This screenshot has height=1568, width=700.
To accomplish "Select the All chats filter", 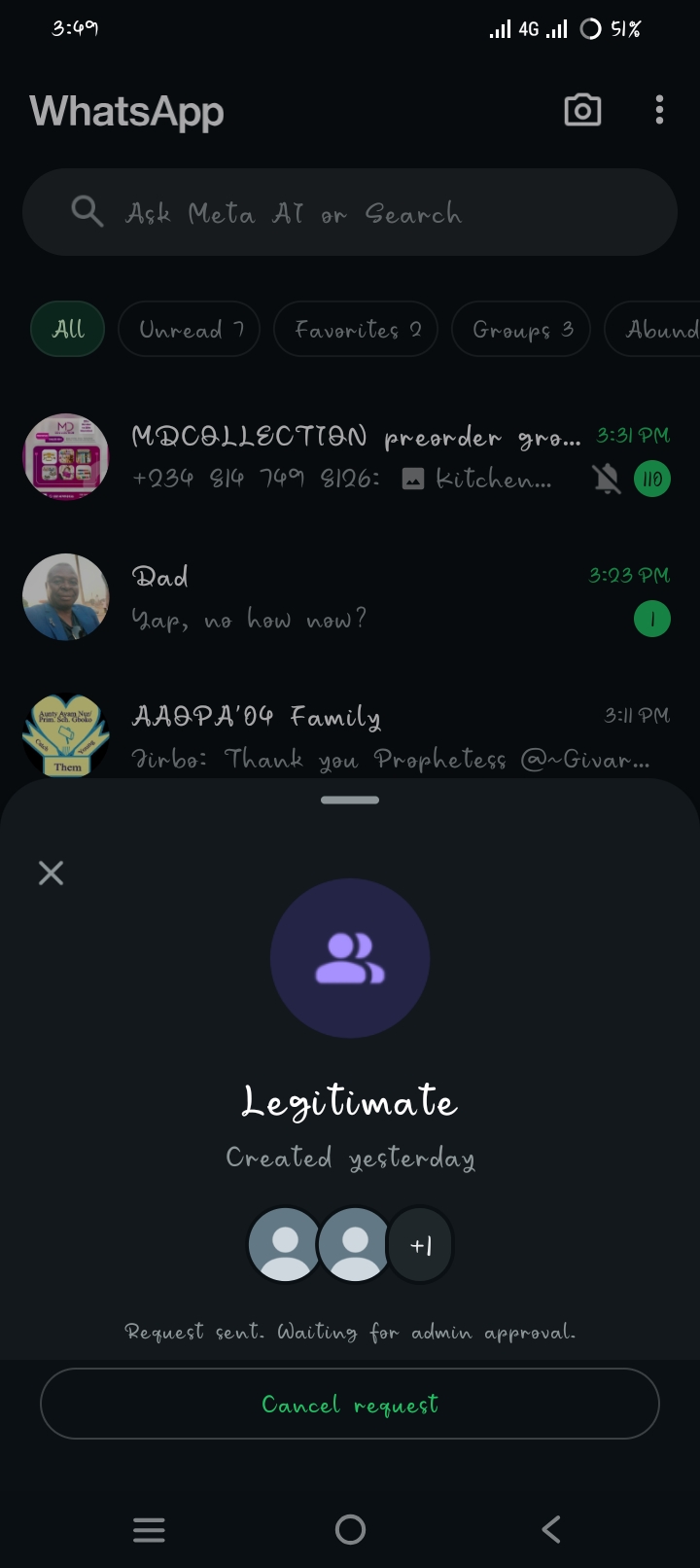I will pos(68,329).
